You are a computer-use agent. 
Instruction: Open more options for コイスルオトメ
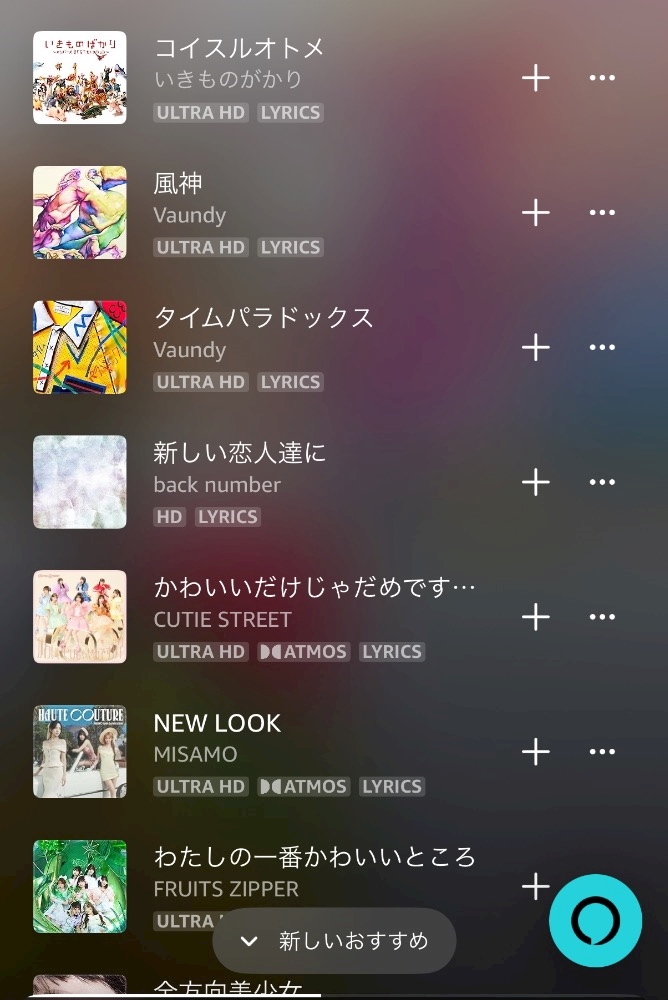tap(602, 78)
